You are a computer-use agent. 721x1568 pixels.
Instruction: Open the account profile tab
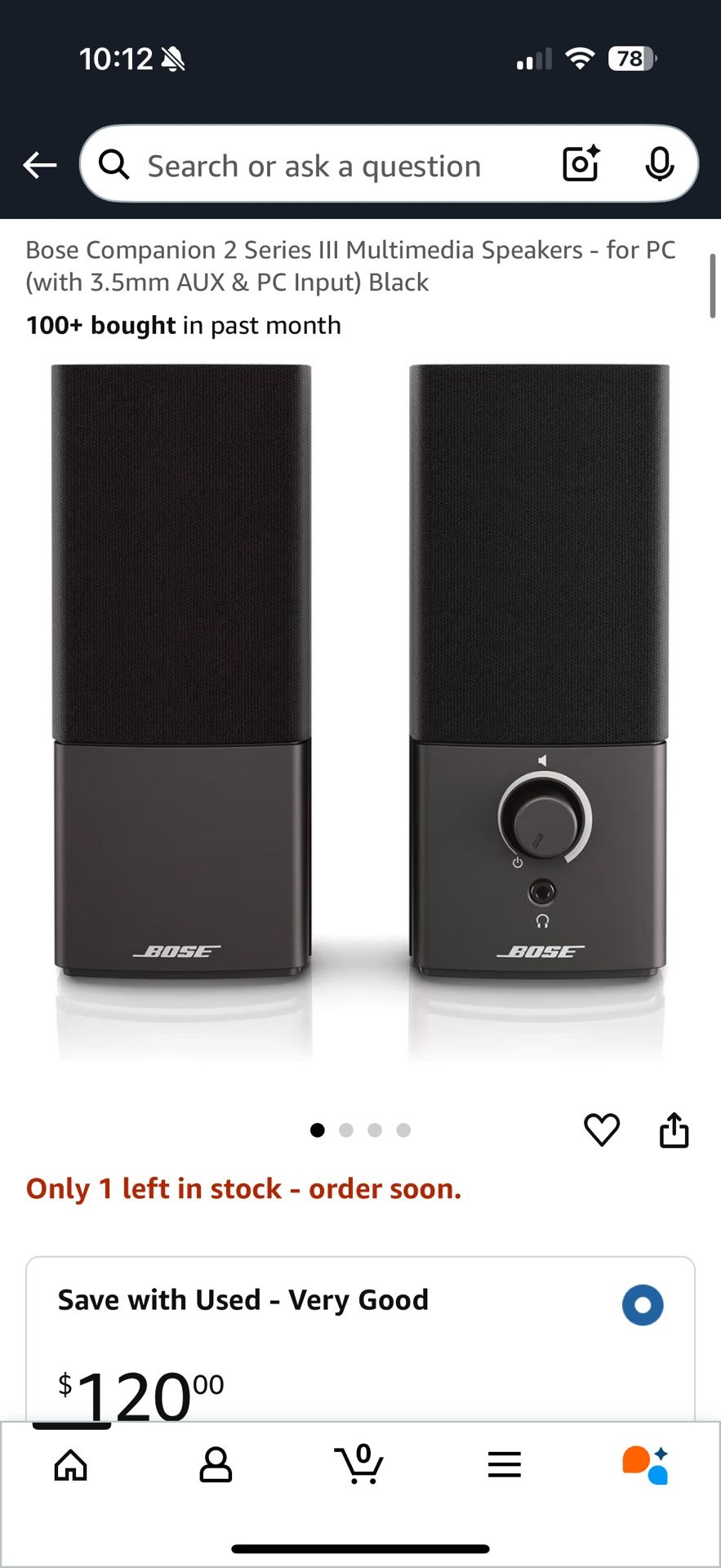click(x=216, y=1465)
